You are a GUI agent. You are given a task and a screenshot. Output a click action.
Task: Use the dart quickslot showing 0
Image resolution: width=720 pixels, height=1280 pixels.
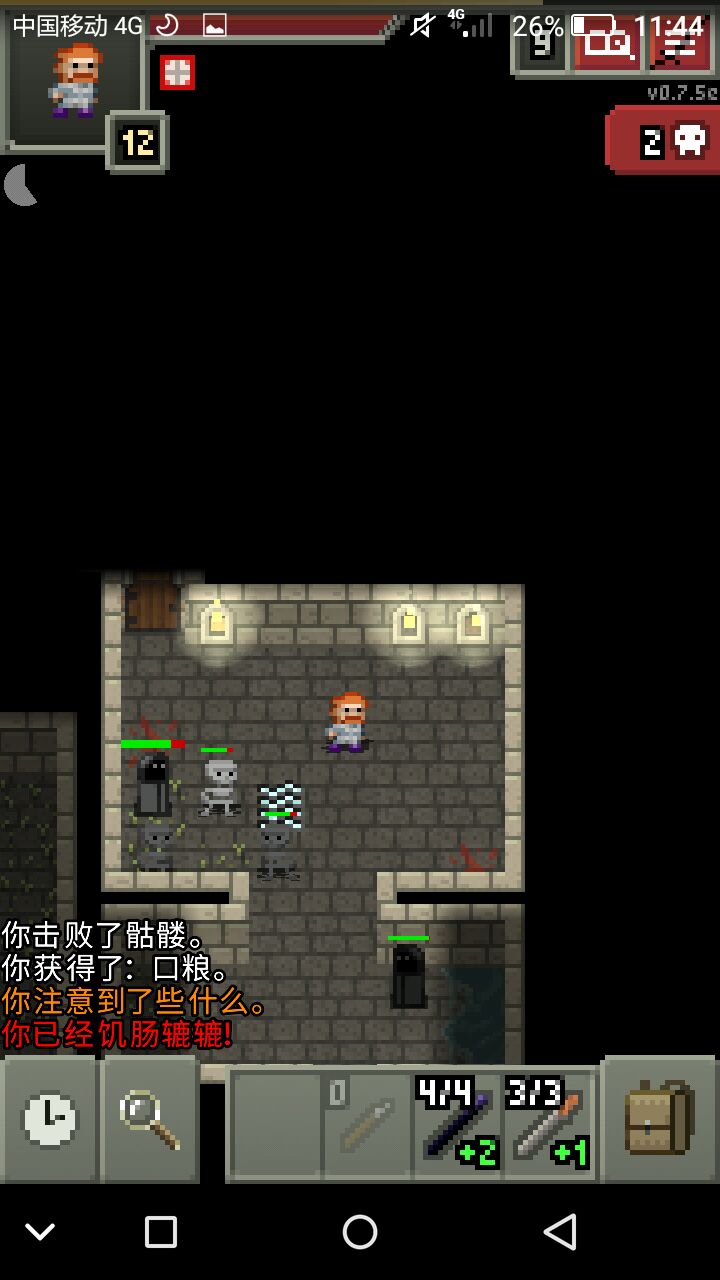366,1125
